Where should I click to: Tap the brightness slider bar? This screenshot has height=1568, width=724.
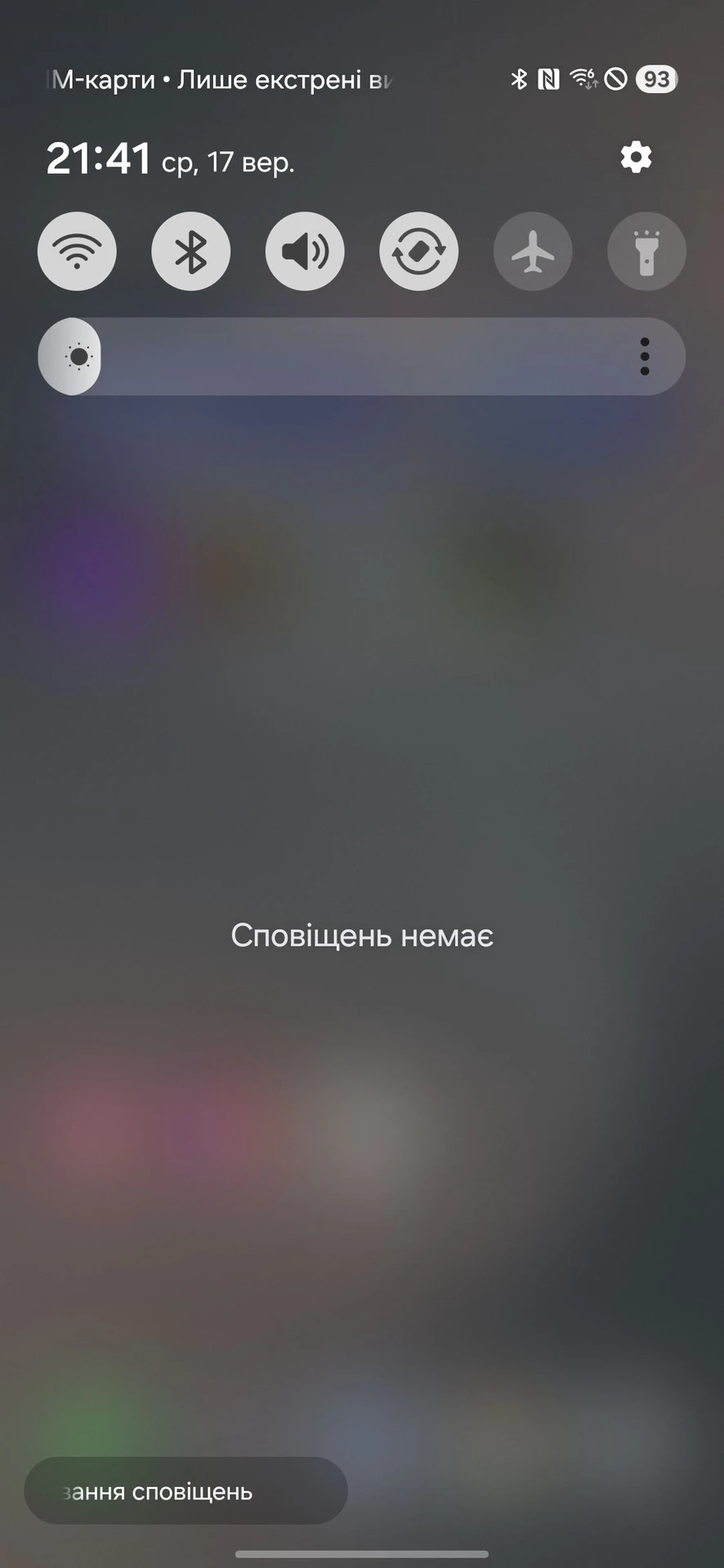360,357
